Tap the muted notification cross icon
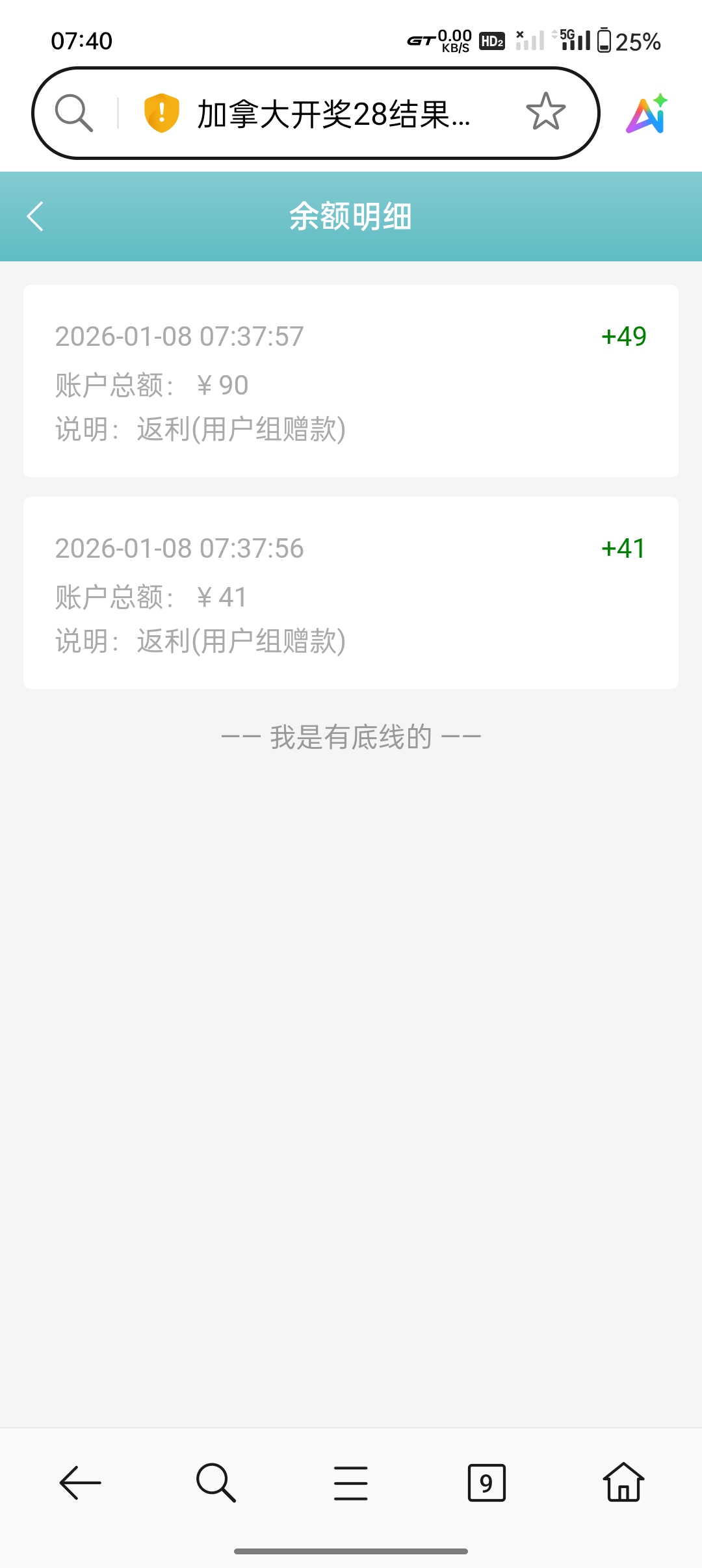Image resolution: width=702 pixels, height=1568 pixels. point(520,36)
